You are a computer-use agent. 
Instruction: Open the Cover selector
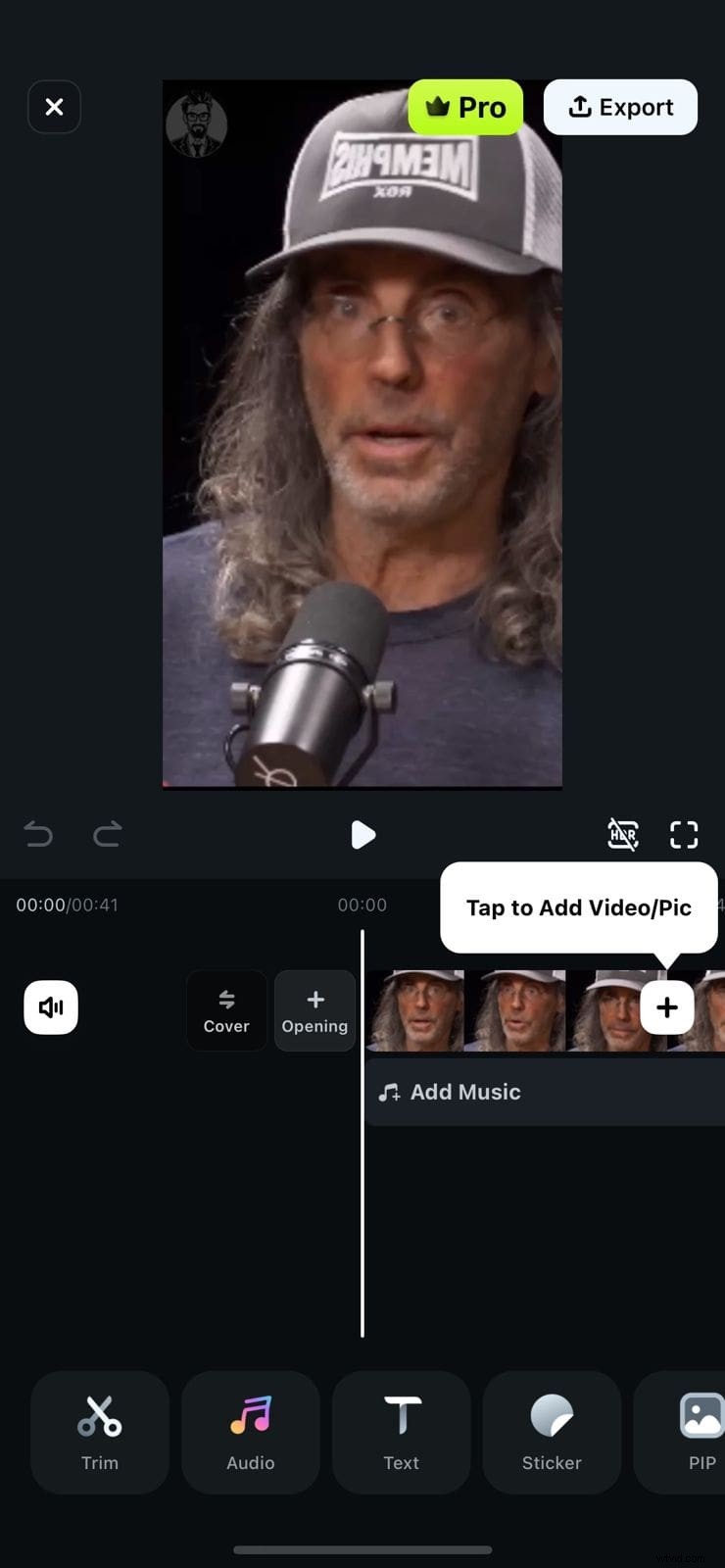coord(226,1010)
